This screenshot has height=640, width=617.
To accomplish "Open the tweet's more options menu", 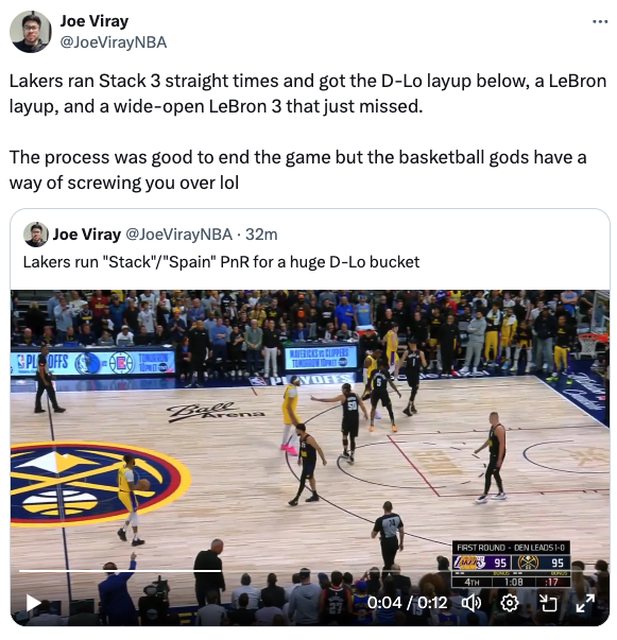I will click(x=599, y=22).
